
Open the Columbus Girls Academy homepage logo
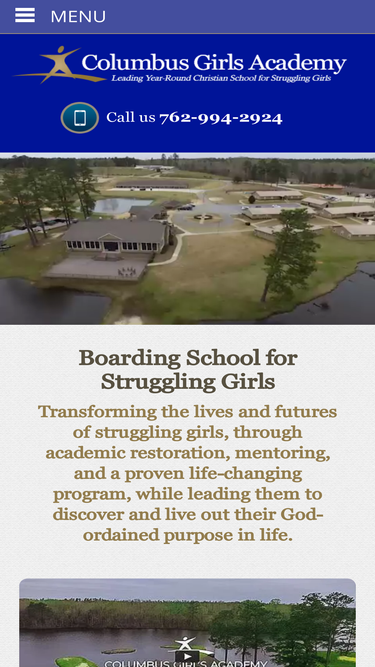(x=180, y=64)
